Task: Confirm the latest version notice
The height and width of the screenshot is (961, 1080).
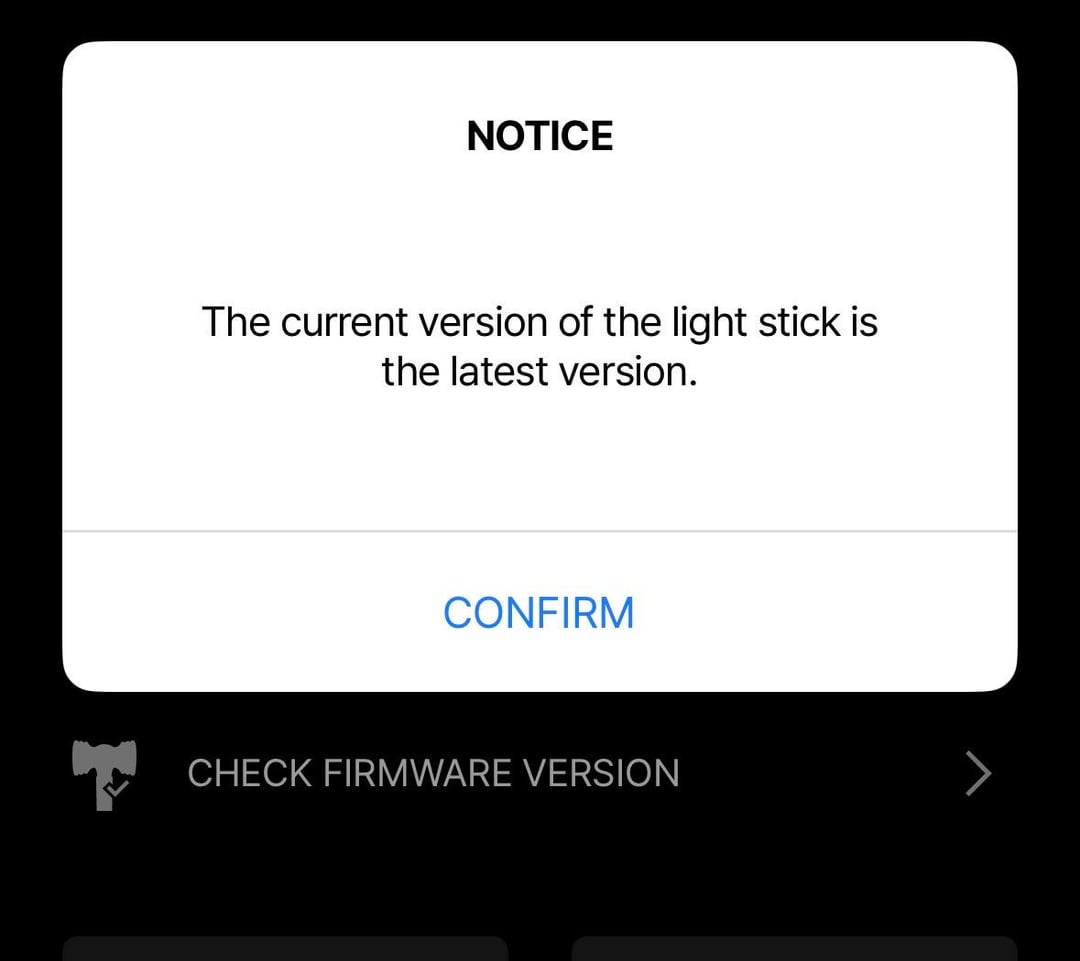Action: [x=539, y=612]
